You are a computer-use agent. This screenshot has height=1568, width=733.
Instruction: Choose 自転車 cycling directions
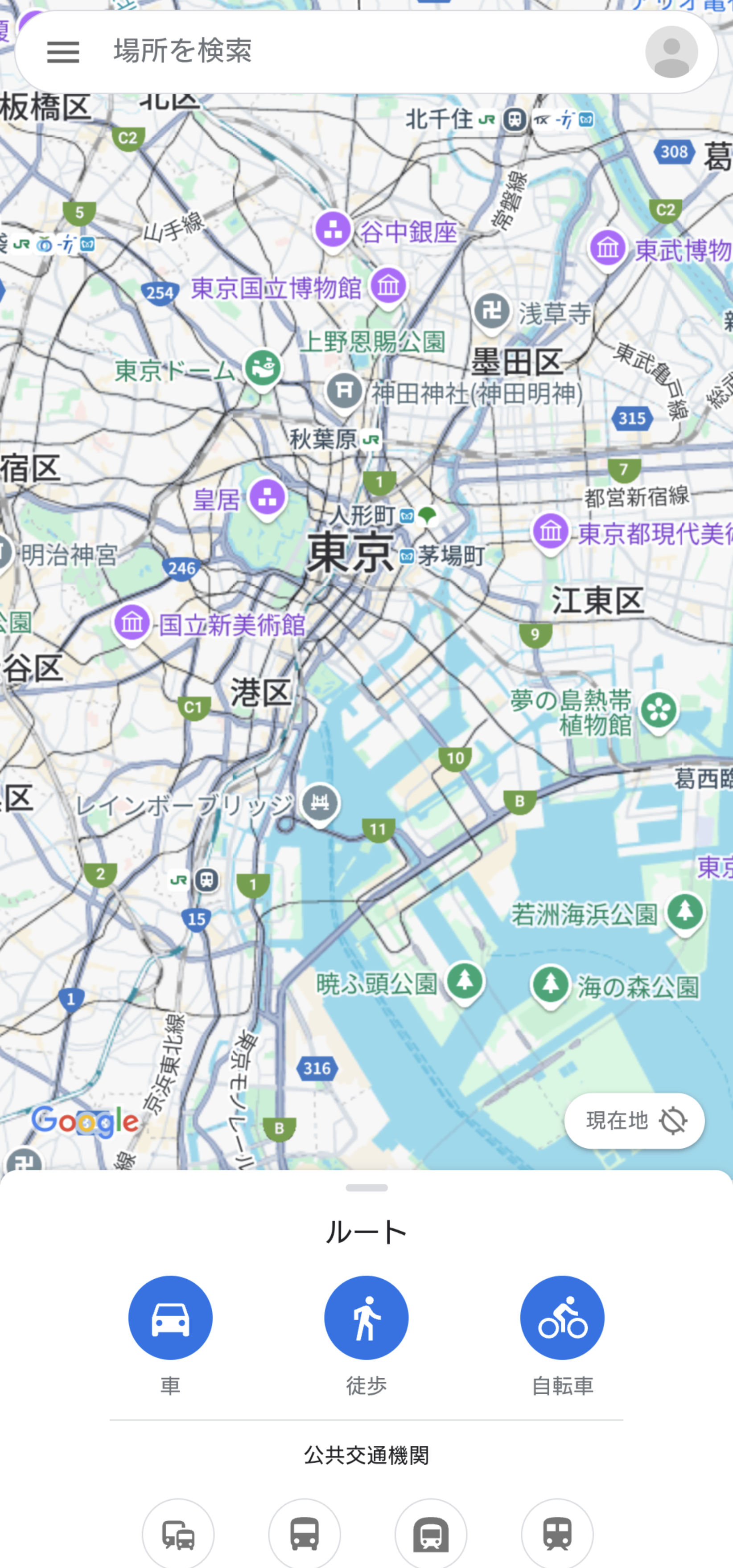pyautogui.click(x=562, y=1317)
